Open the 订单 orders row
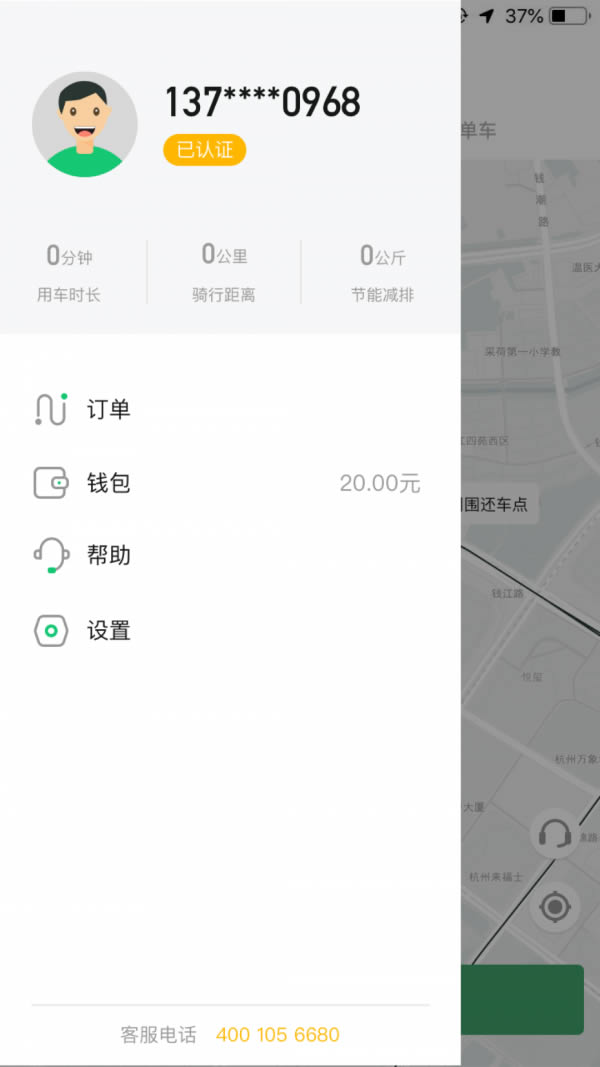This screenshot has height=1067, width=600. (x=230, y=410)
